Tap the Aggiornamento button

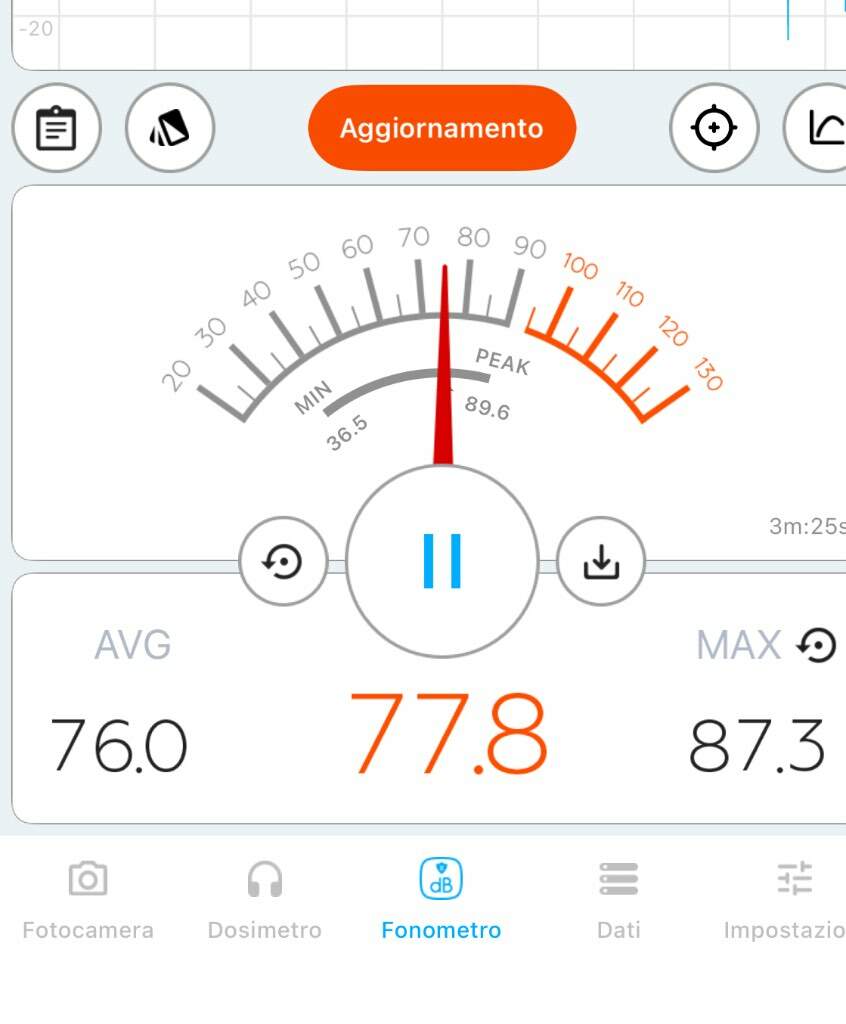tap(442, 128)
